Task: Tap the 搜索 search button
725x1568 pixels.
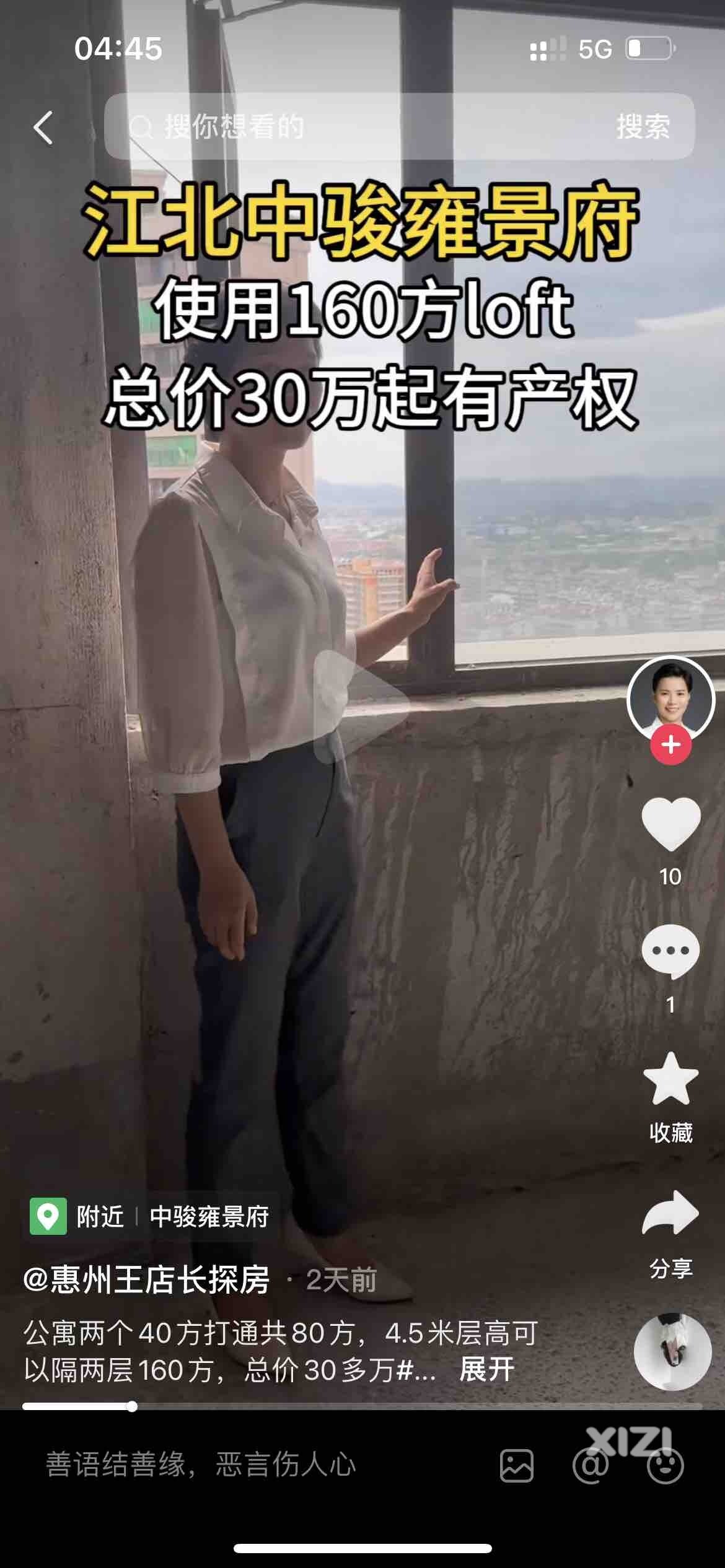Action: pyautogui.click(x=643, y=127)
